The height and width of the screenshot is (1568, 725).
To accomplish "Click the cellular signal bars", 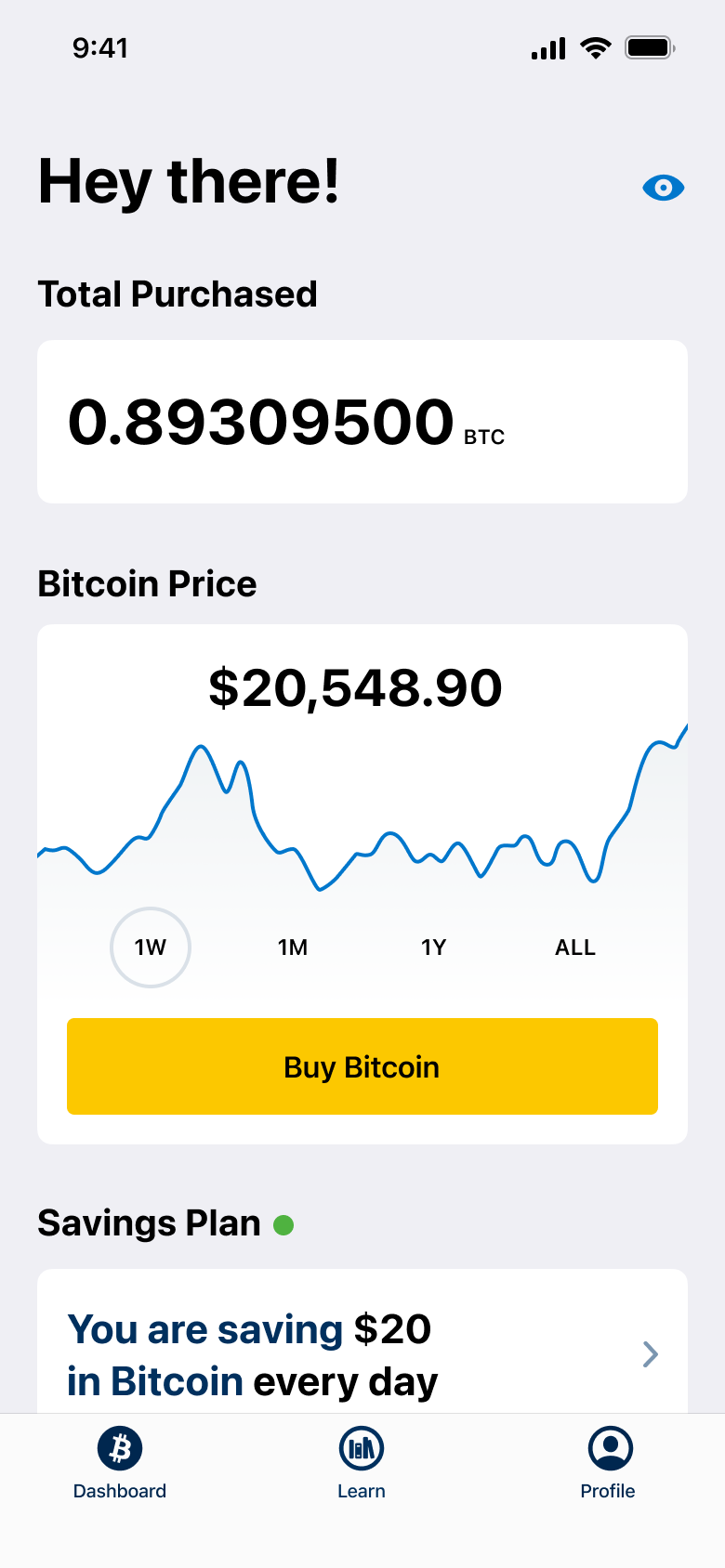I will click(x=547, y=46).
